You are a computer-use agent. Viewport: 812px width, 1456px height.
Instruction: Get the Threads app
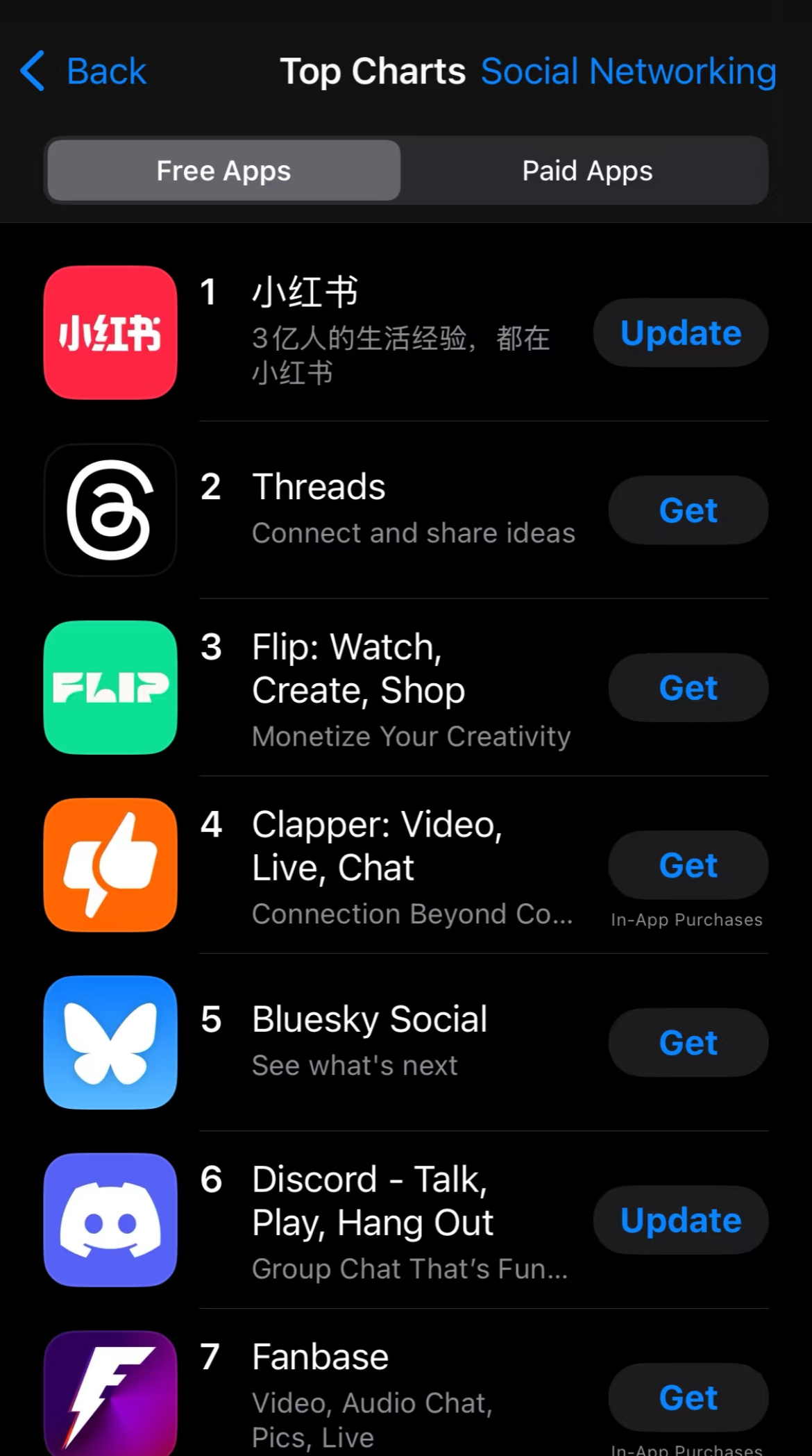point(688,510)
